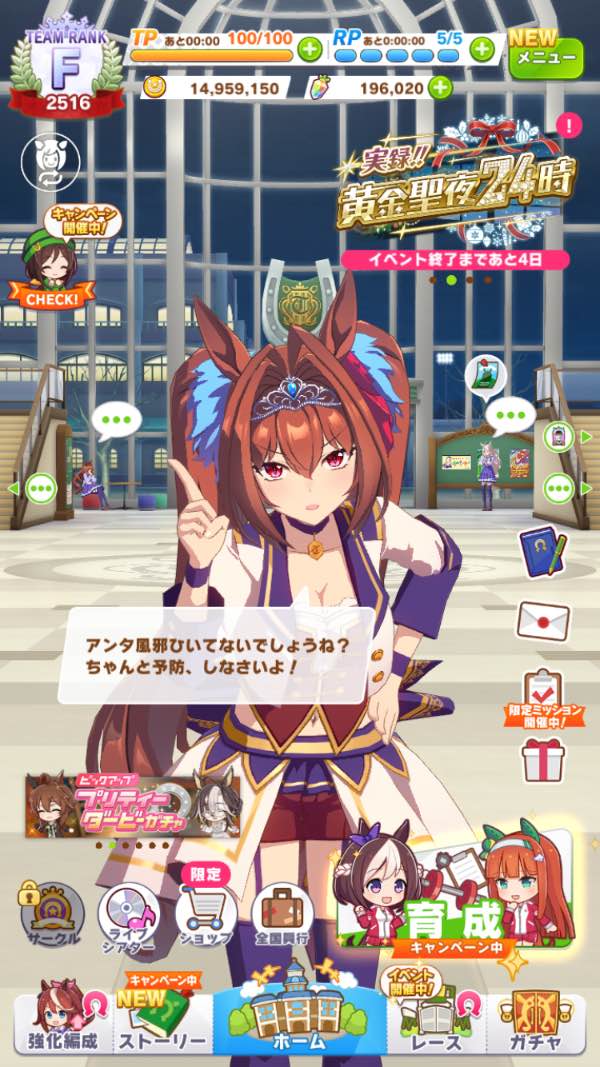
Task: Open the ショップ
Action: (x=205, y=912)
